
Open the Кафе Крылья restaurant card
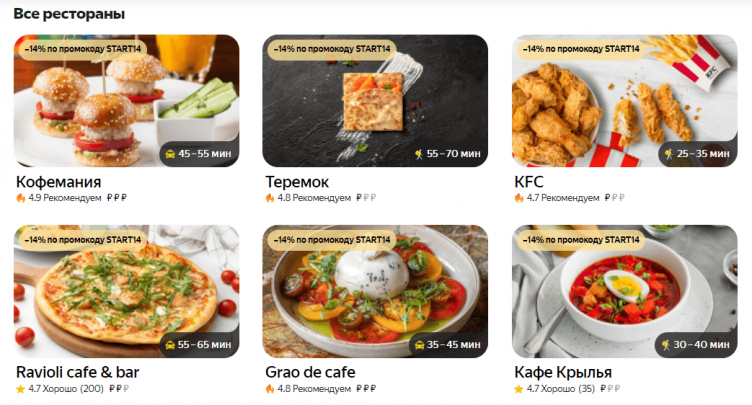point(624,290)
